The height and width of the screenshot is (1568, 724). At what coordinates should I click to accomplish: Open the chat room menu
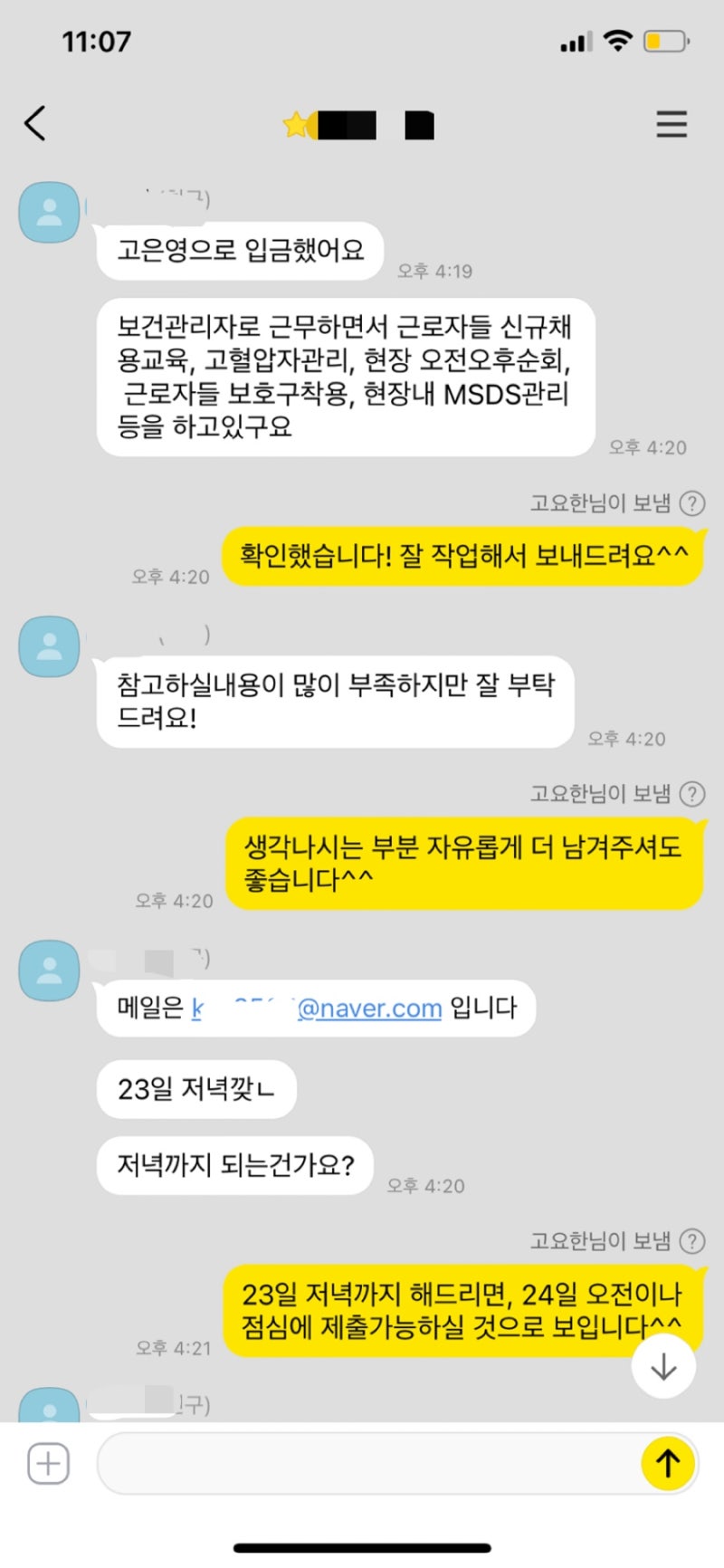coord(672,124)
